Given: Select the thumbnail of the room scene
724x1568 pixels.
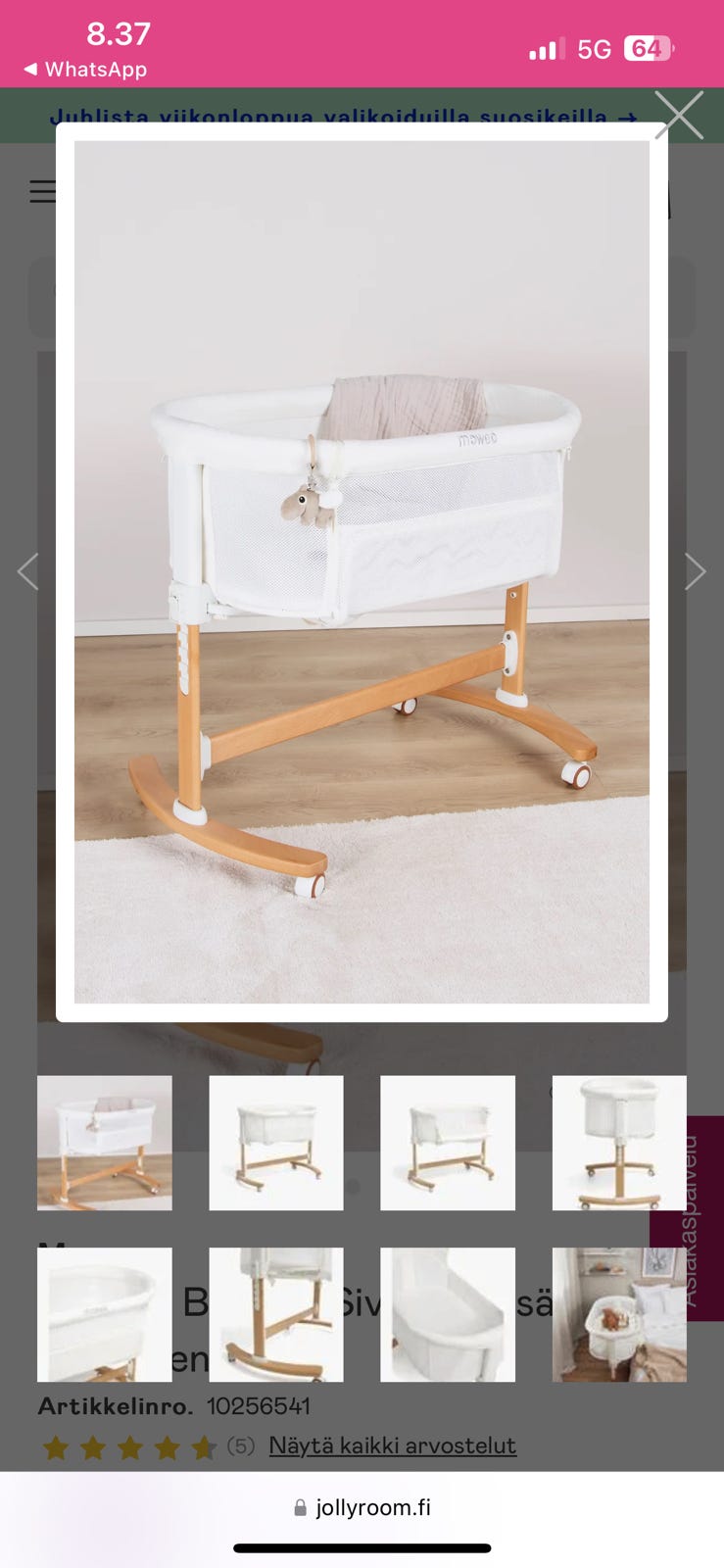Looking at the screenshot, I should tap(619, 1314).
